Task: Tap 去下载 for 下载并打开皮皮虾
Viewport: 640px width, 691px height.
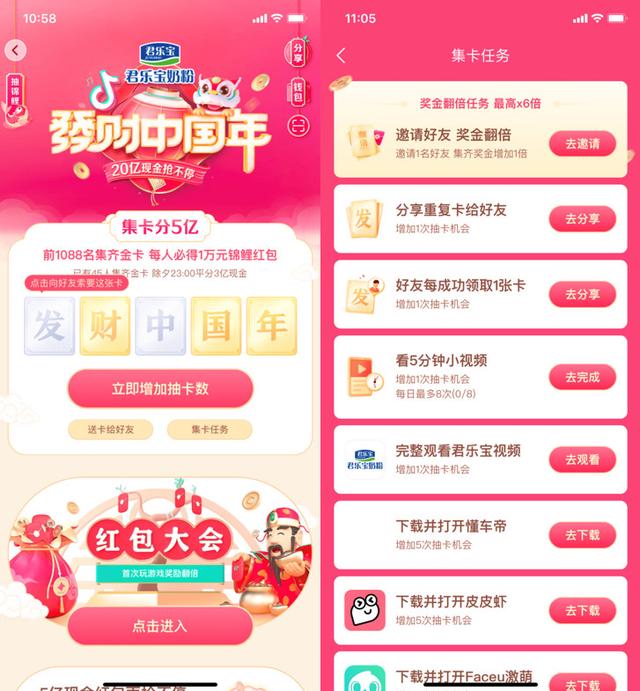Action: [582, 610]
